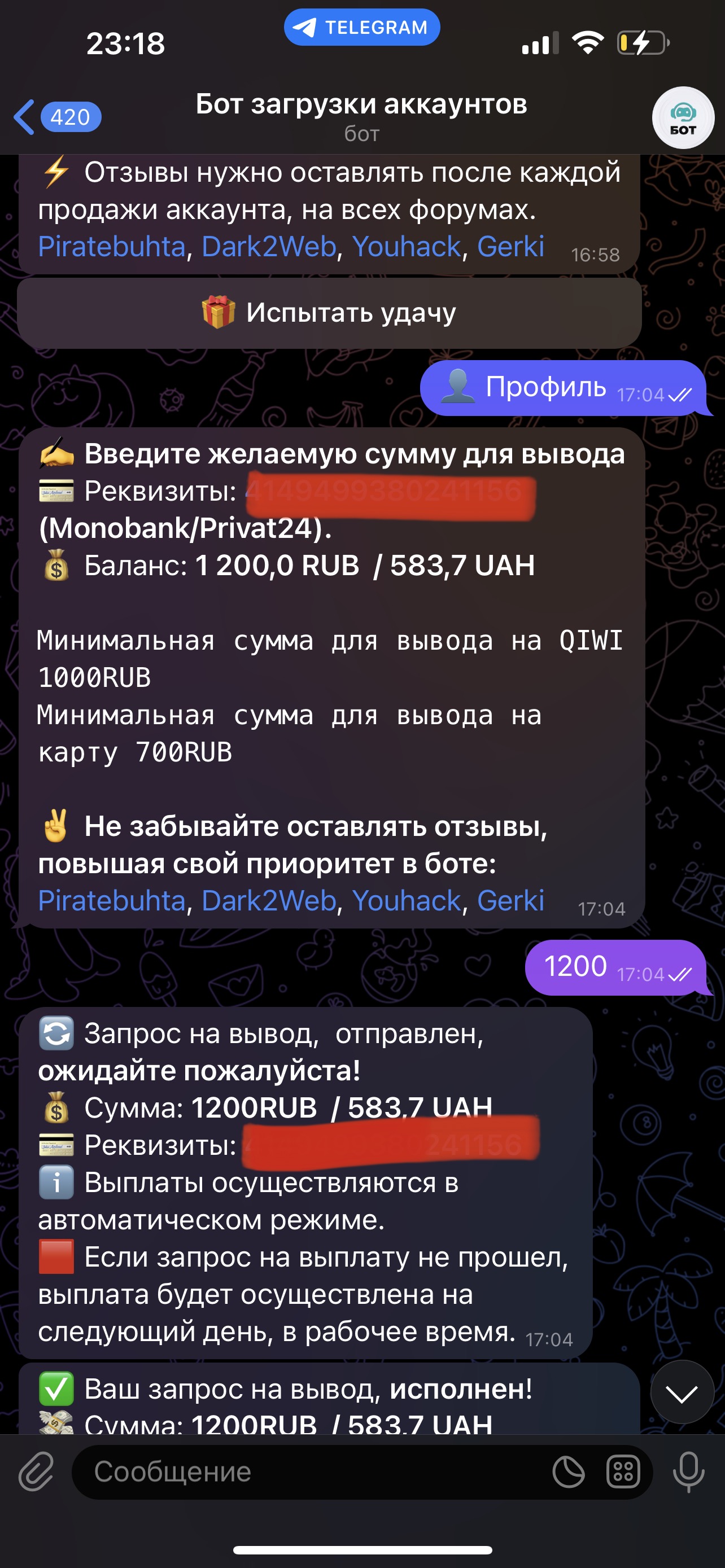Open the bot keyboard grid icon

click(x=623, y=1473)
